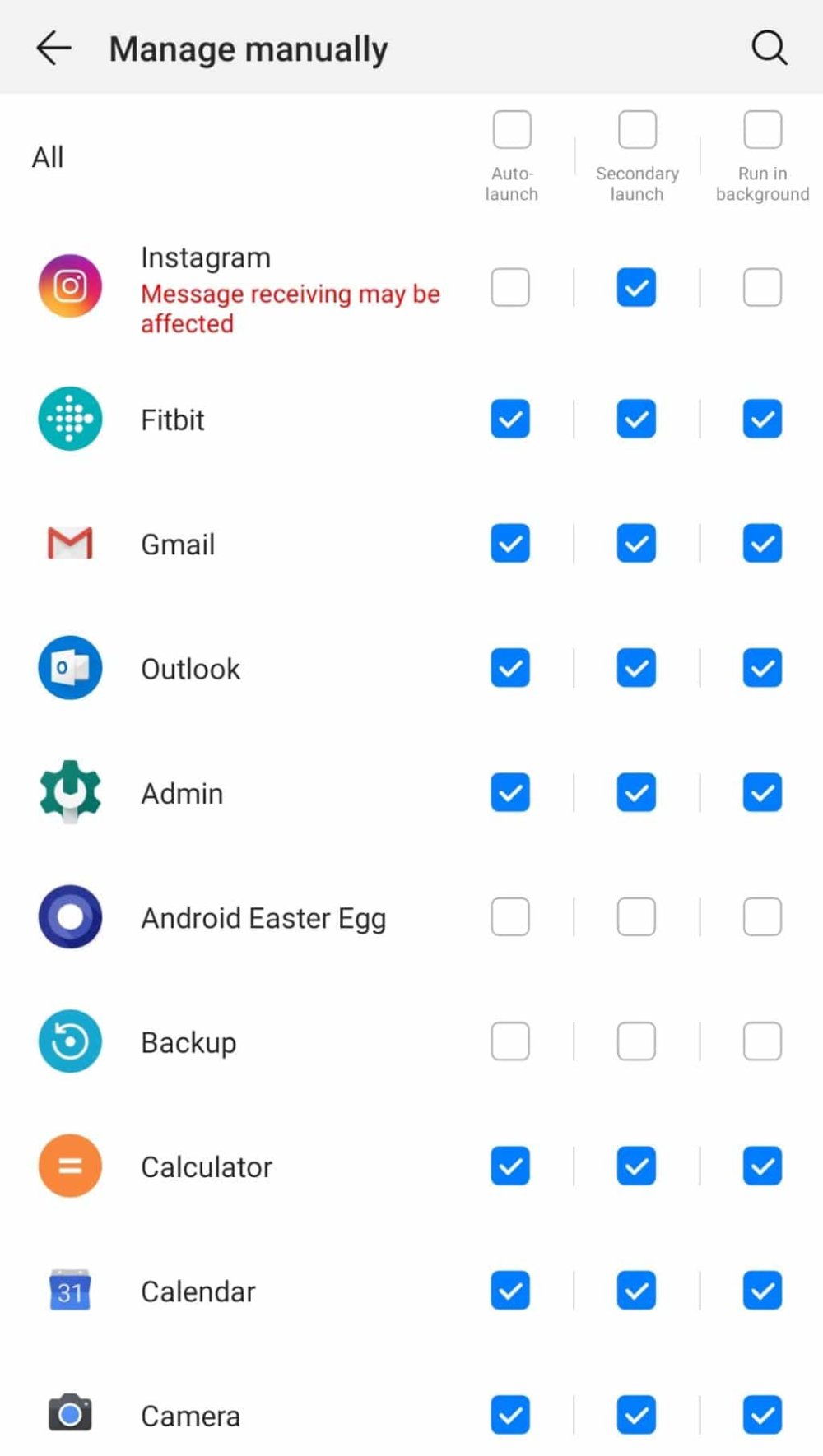Enable Secondary launch for Backup
Viewport: 823px width, 1456px height.
[635, 1041]
